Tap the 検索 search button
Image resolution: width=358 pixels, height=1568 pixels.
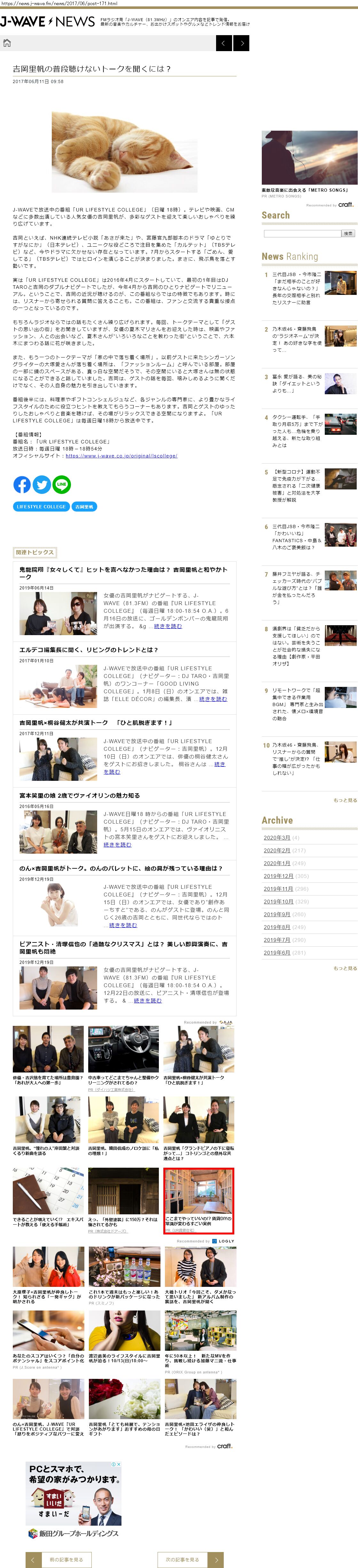point(348,233)
